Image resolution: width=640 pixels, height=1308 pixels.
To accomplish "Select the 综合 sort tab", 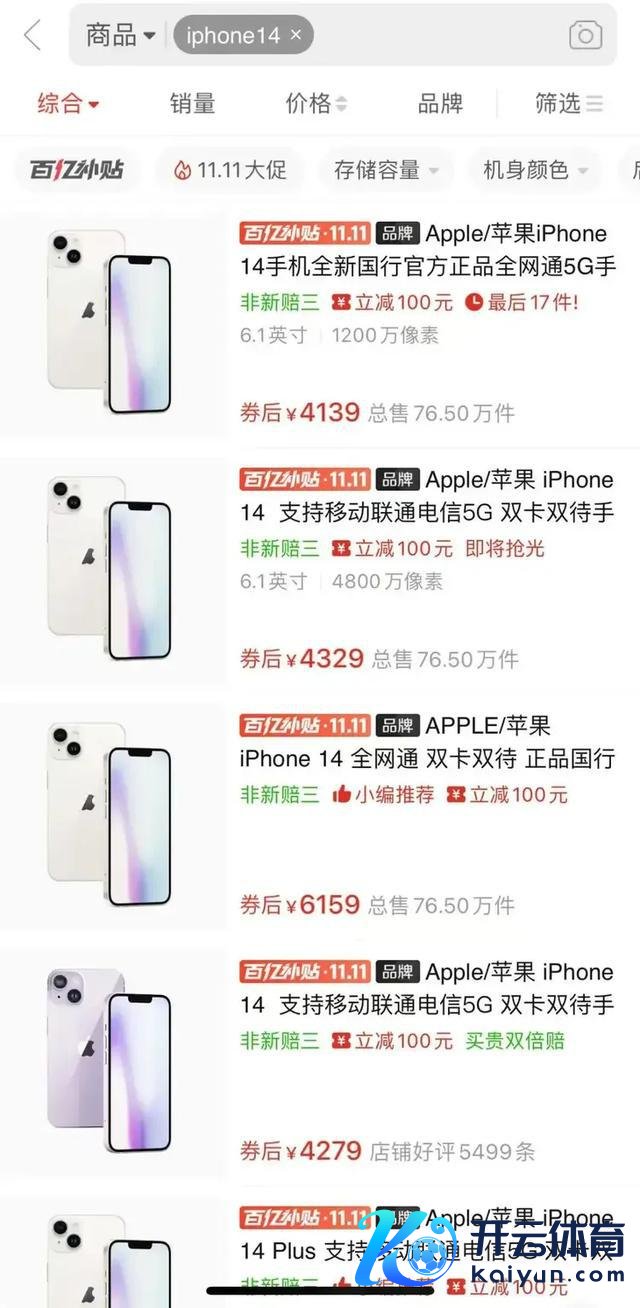I will pyautogui.click(x=68, y=103).
